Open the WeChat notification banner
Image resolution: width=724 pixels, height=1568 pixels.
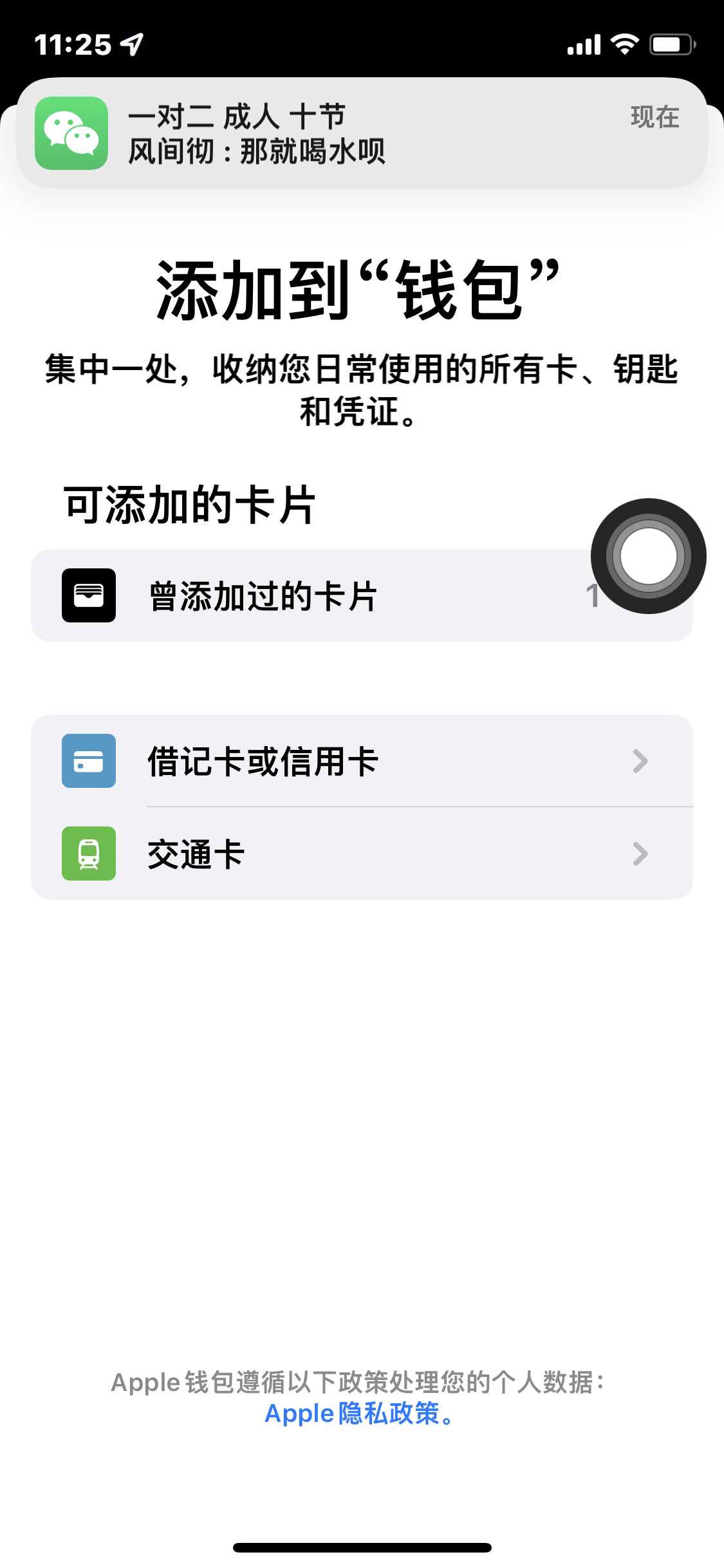(362, 133)
